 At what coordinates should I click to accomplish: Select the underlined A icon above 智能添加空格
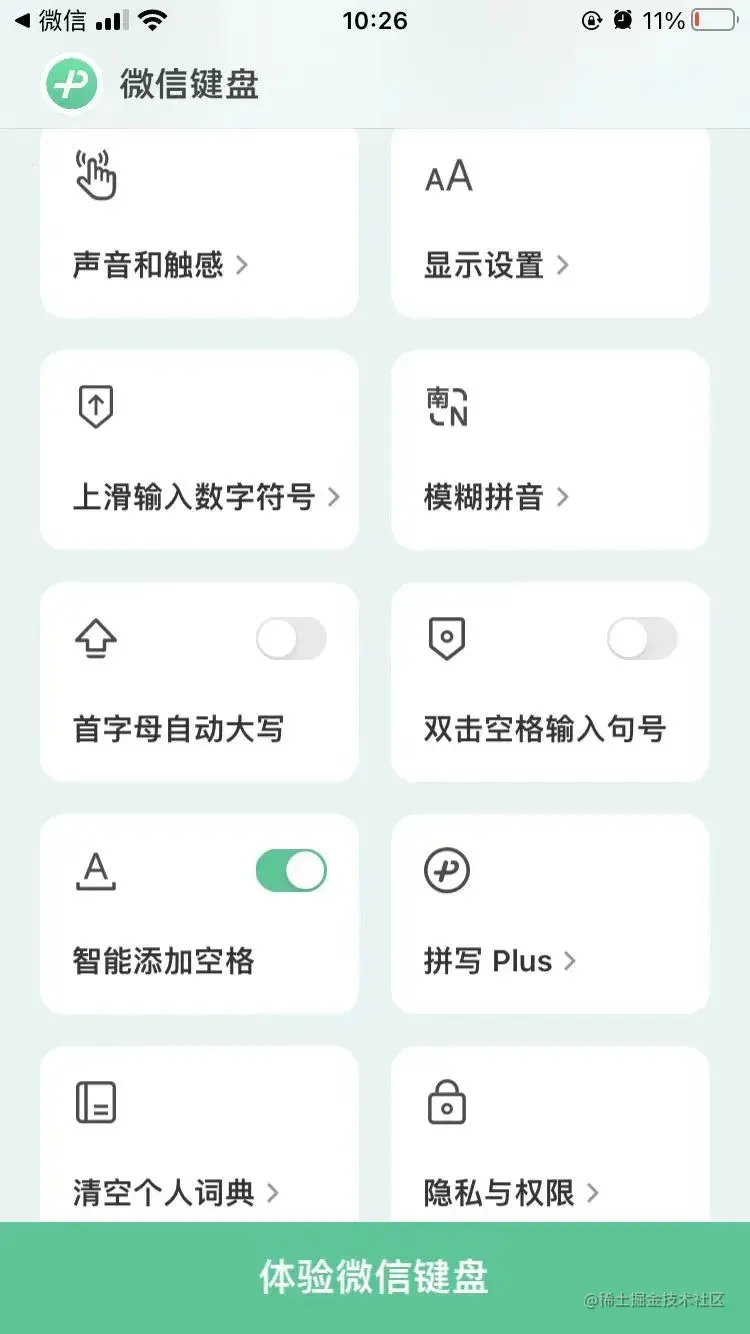96,870
